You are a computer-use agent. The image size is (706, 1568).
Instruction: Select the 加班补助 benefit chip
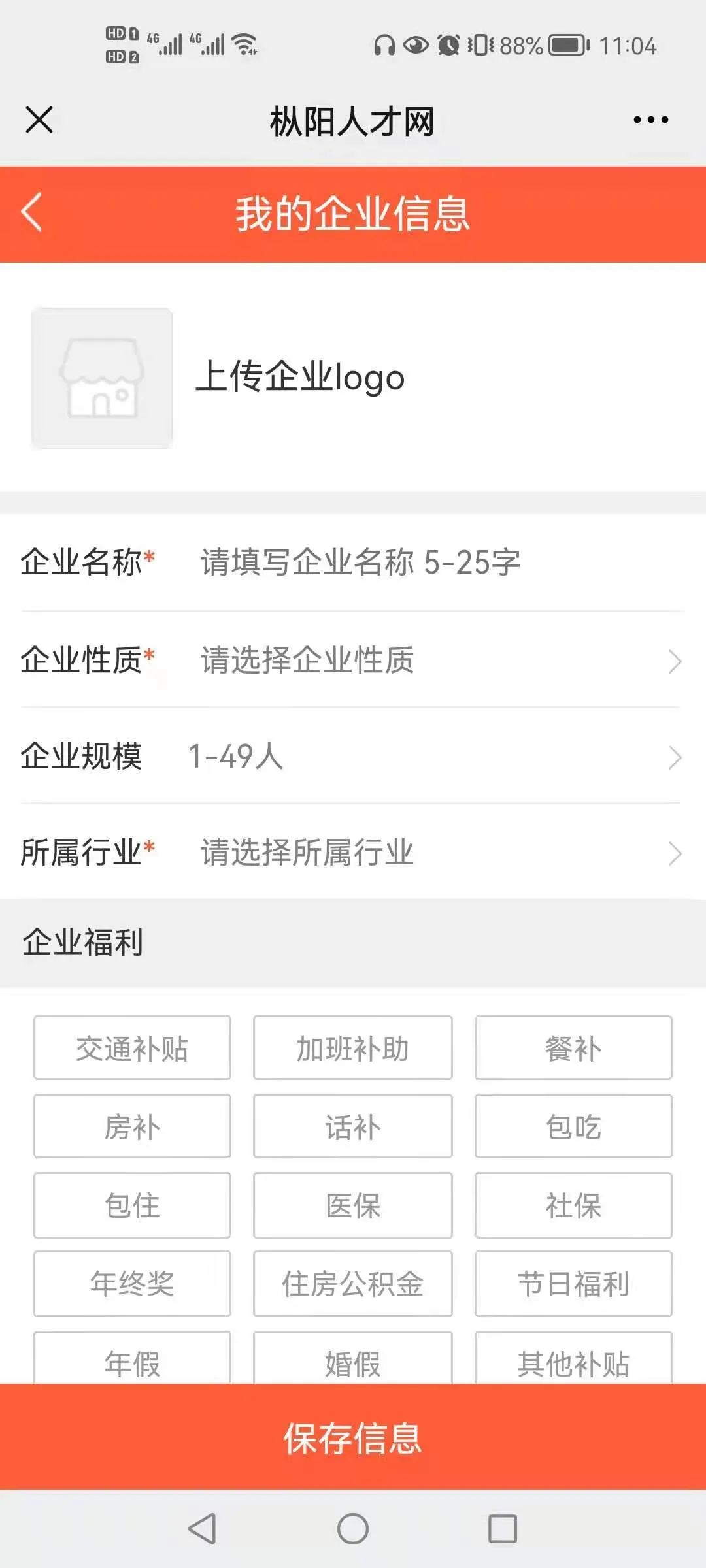click(353, 1048)
